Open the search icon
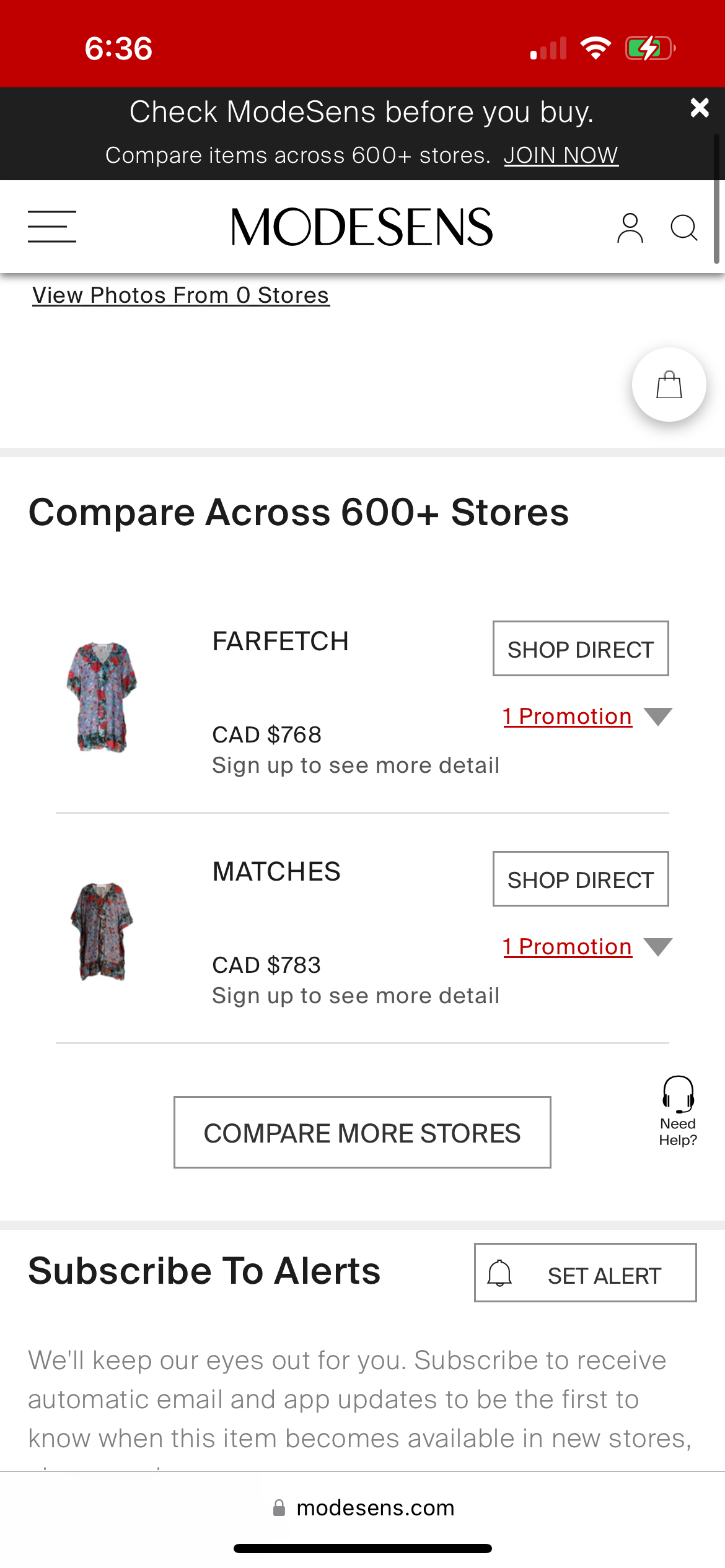Image resolution: width=725 pixels, height=1568 pixels. pos(684,228)
